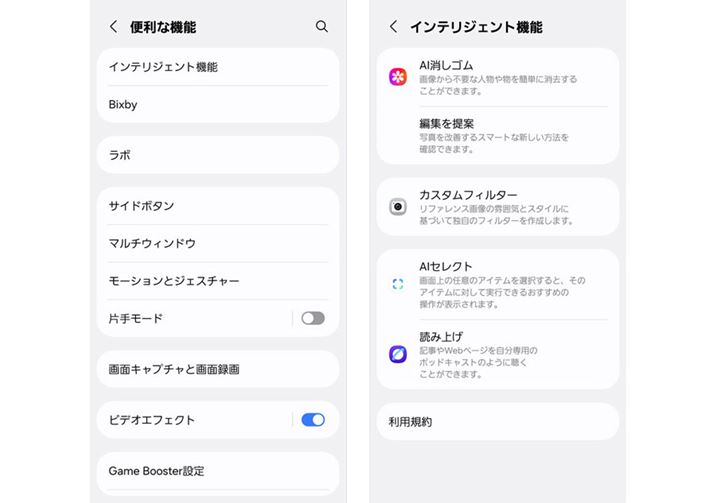View 利用規約 terms
This screenshot has width=715, height=503.
pyautogui.click(x=497, y=422)
